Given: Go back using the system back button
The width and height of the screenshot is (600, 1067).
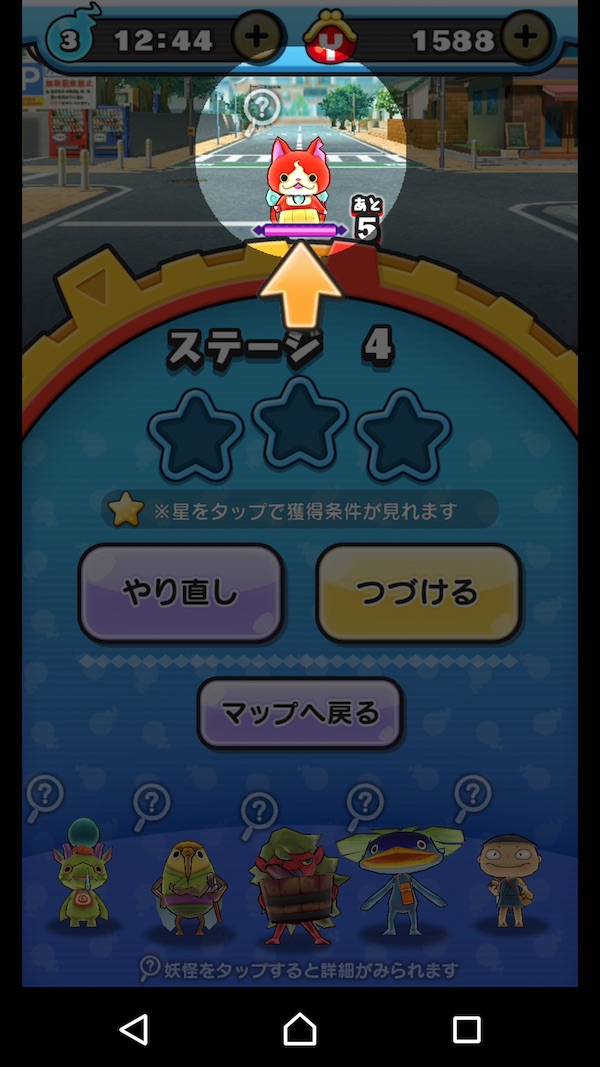Looking at the screenshot, I should click(x=133, y=1028).
